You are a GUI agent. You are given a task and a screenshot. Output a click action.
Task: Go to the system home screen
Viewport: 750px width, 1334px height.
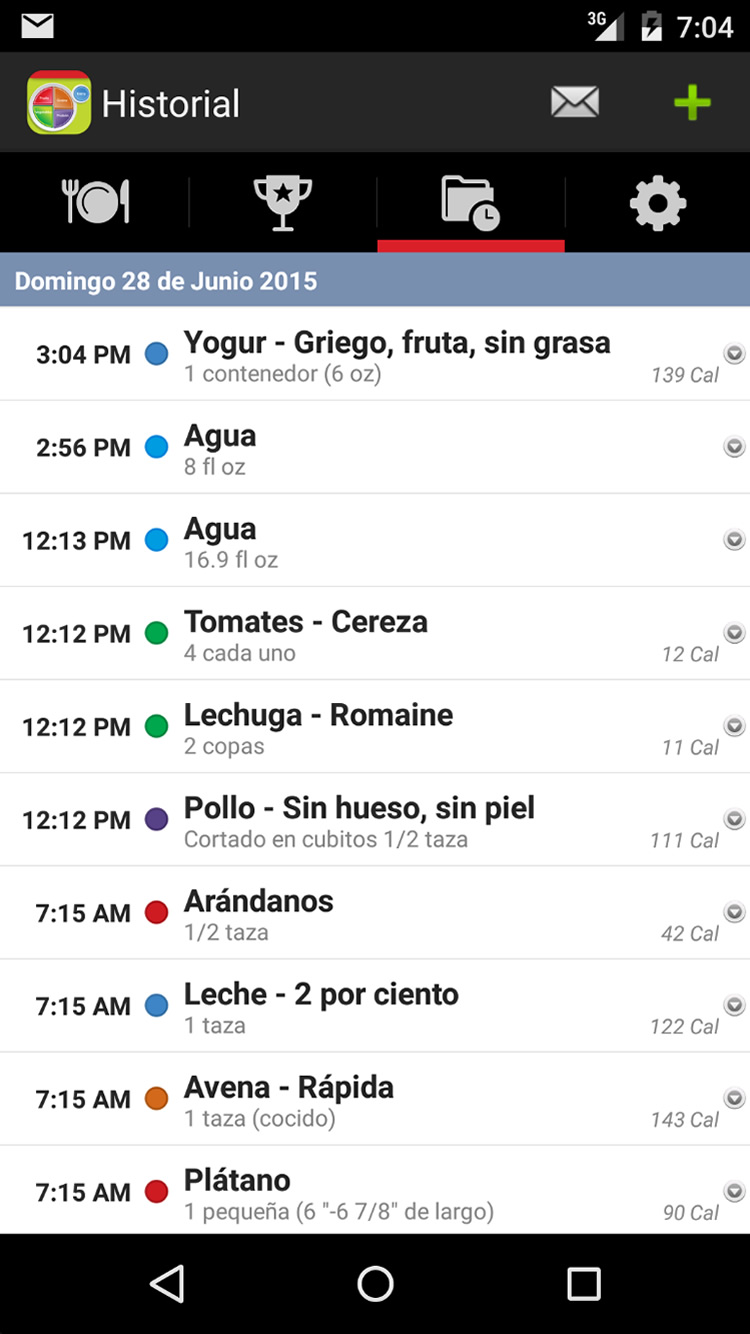pyautogui.click(x=375, y=1284)
